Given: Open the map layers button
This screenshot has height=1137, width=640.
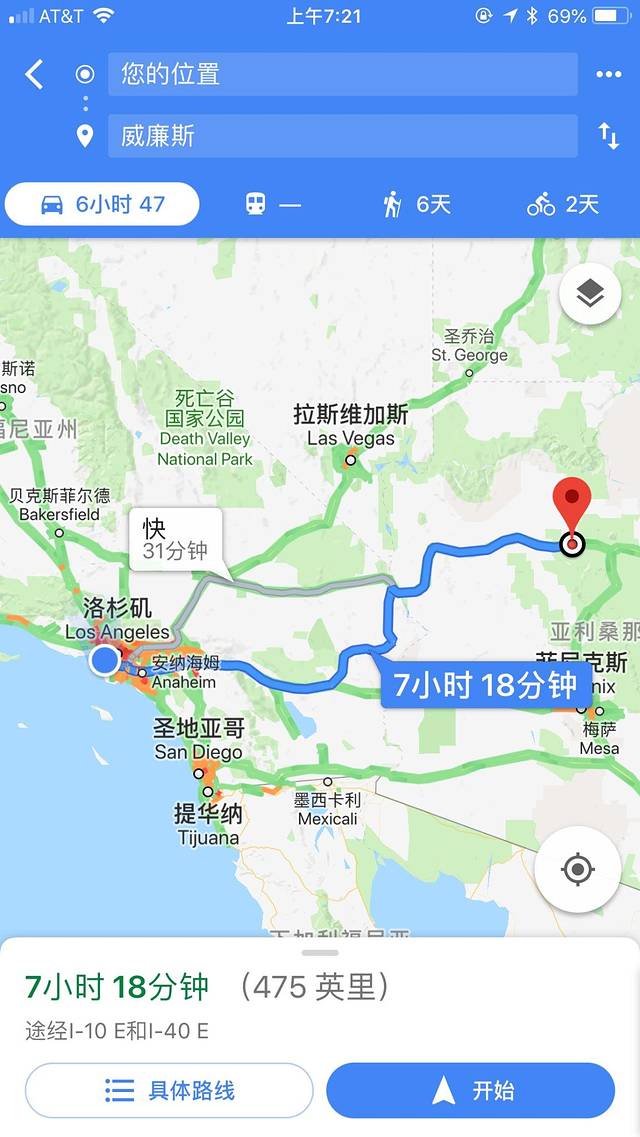Looking at the screenshot, I should tap(590, 294).
